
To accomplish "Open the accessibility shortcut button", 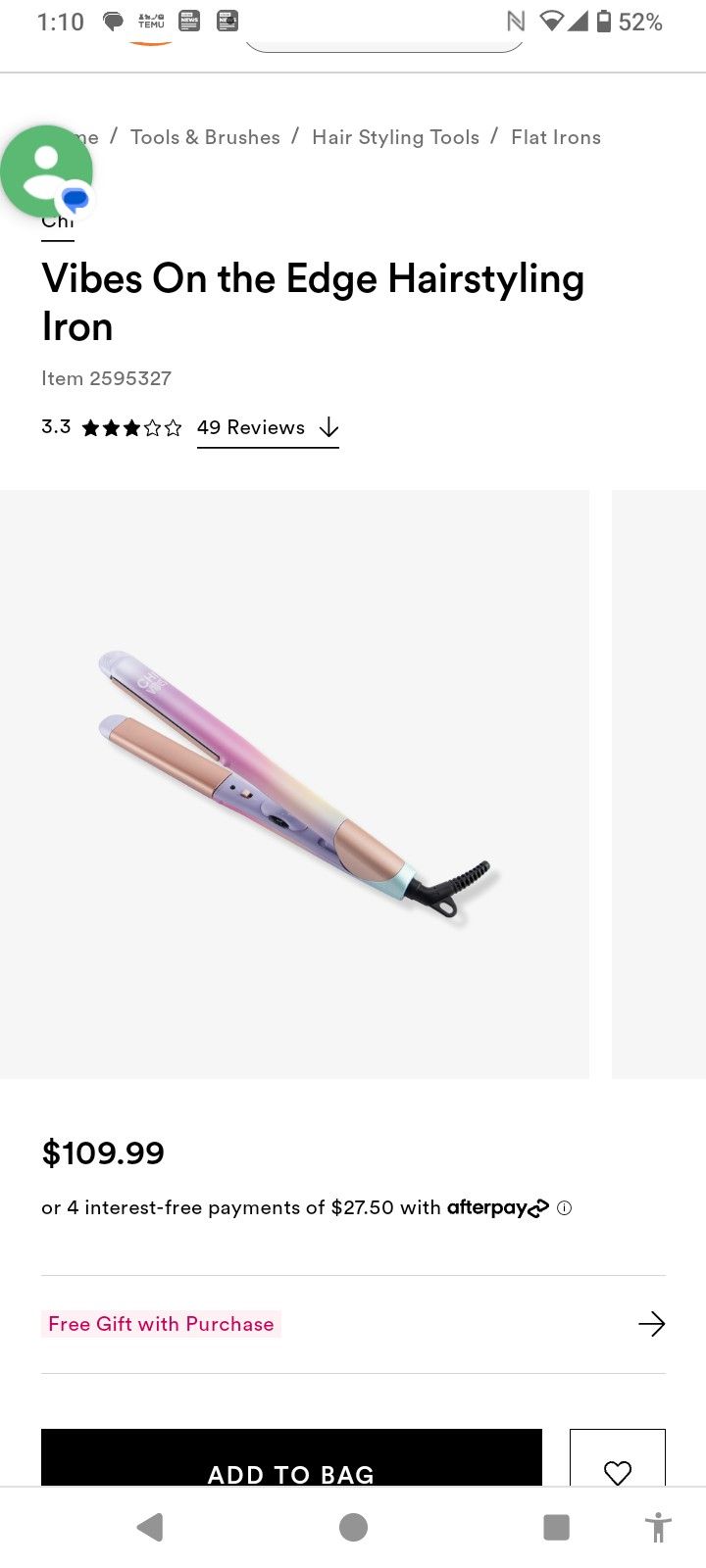I will 657,1527.
